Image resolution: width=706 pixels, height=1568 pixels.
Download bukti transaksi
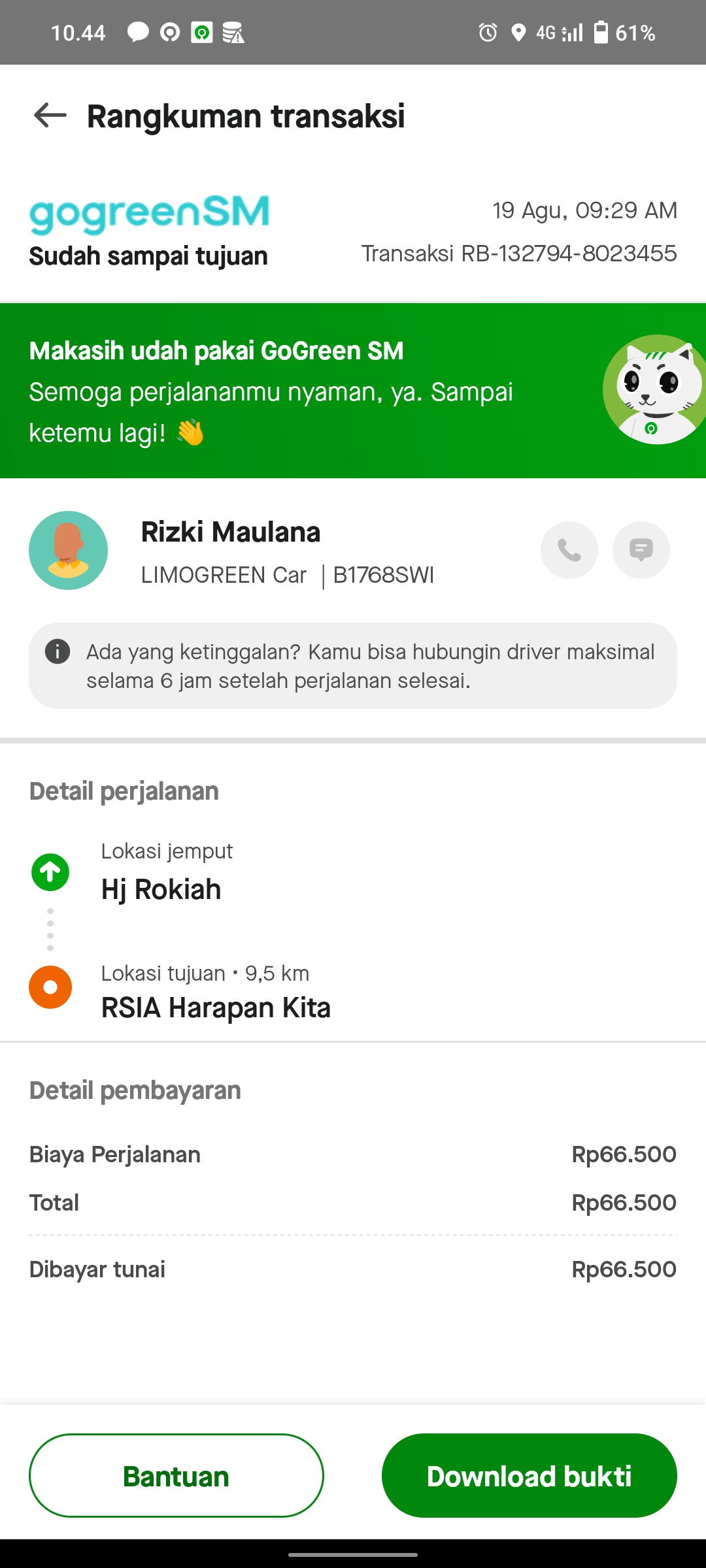[529, 1475]
